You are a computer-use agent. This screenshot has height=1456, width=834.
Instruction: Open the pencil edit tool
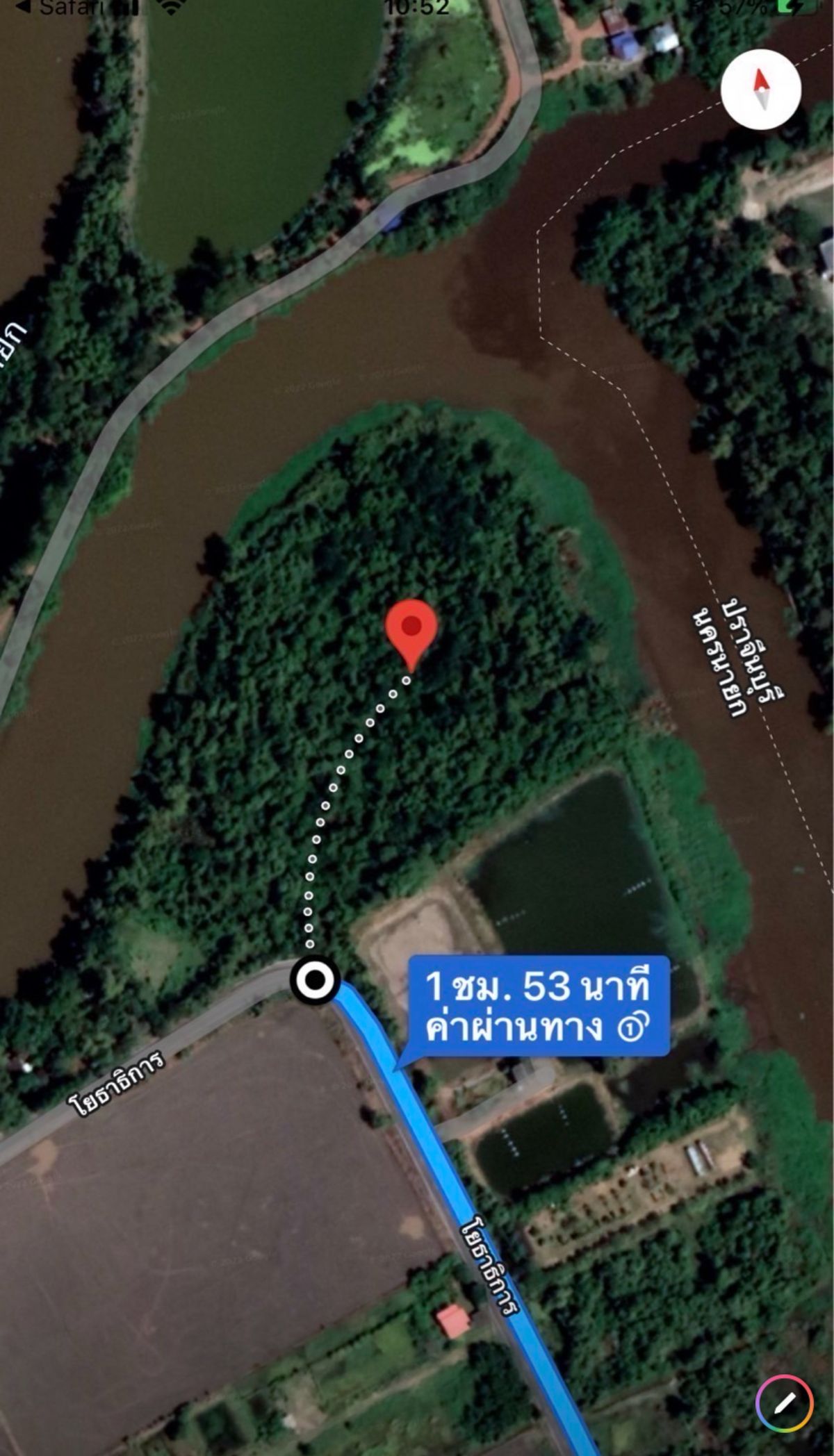(x=785, y=1403)
